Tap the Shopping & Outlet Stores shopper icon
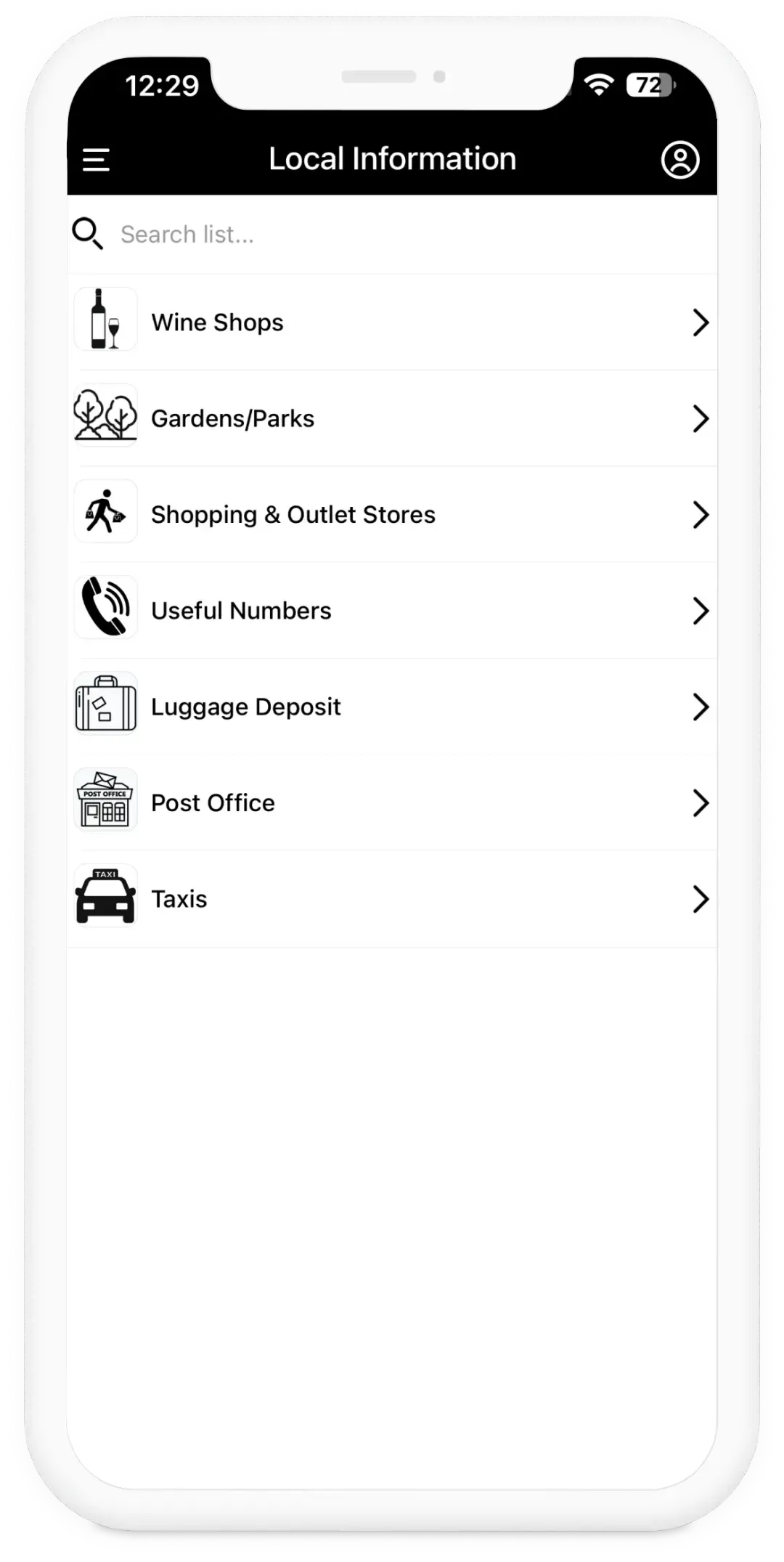 point(105,512)
